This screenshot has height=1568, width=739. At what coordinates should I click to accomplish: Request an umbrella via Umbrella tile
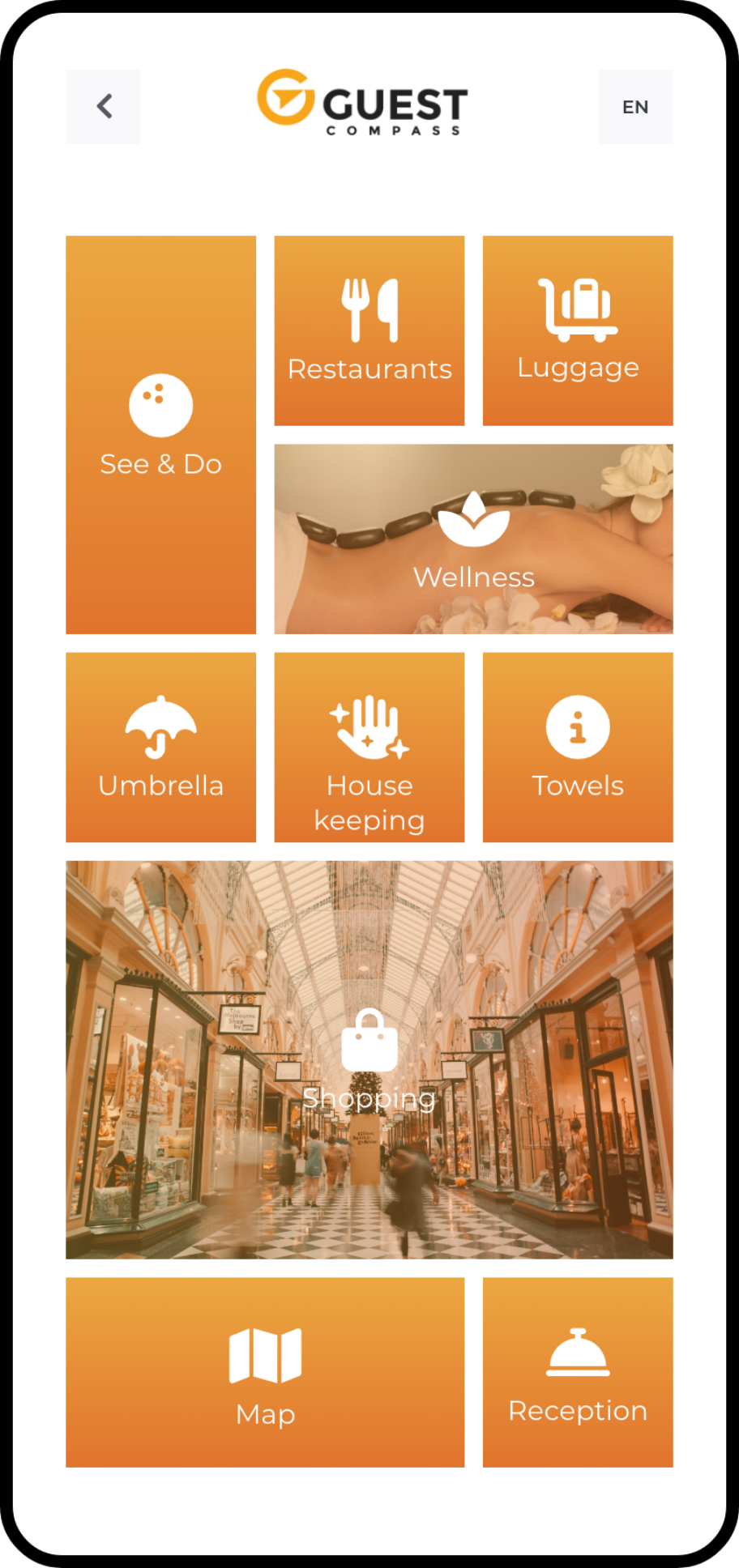coord(160,747)
